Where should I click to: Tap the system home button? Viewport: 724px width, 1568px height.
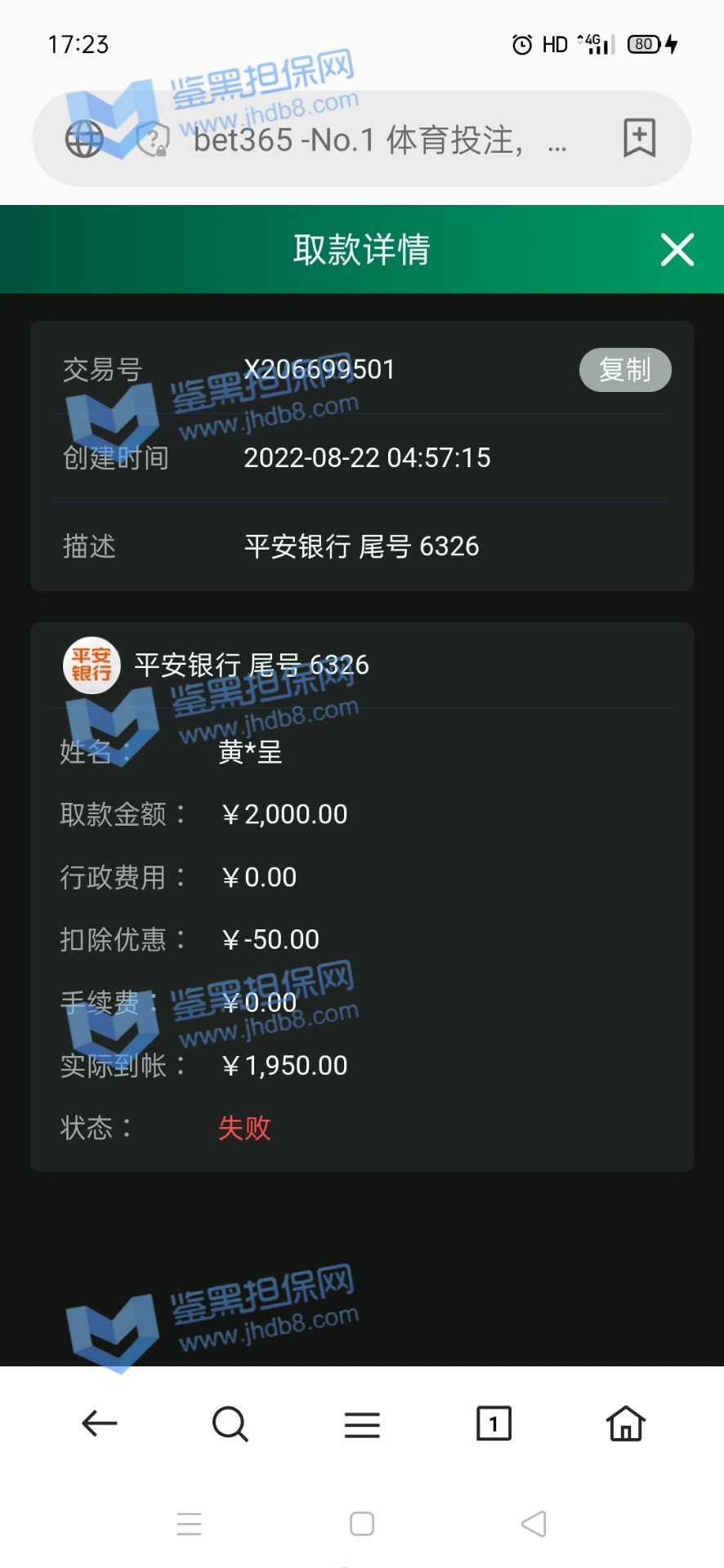[x=362, y=1524]
